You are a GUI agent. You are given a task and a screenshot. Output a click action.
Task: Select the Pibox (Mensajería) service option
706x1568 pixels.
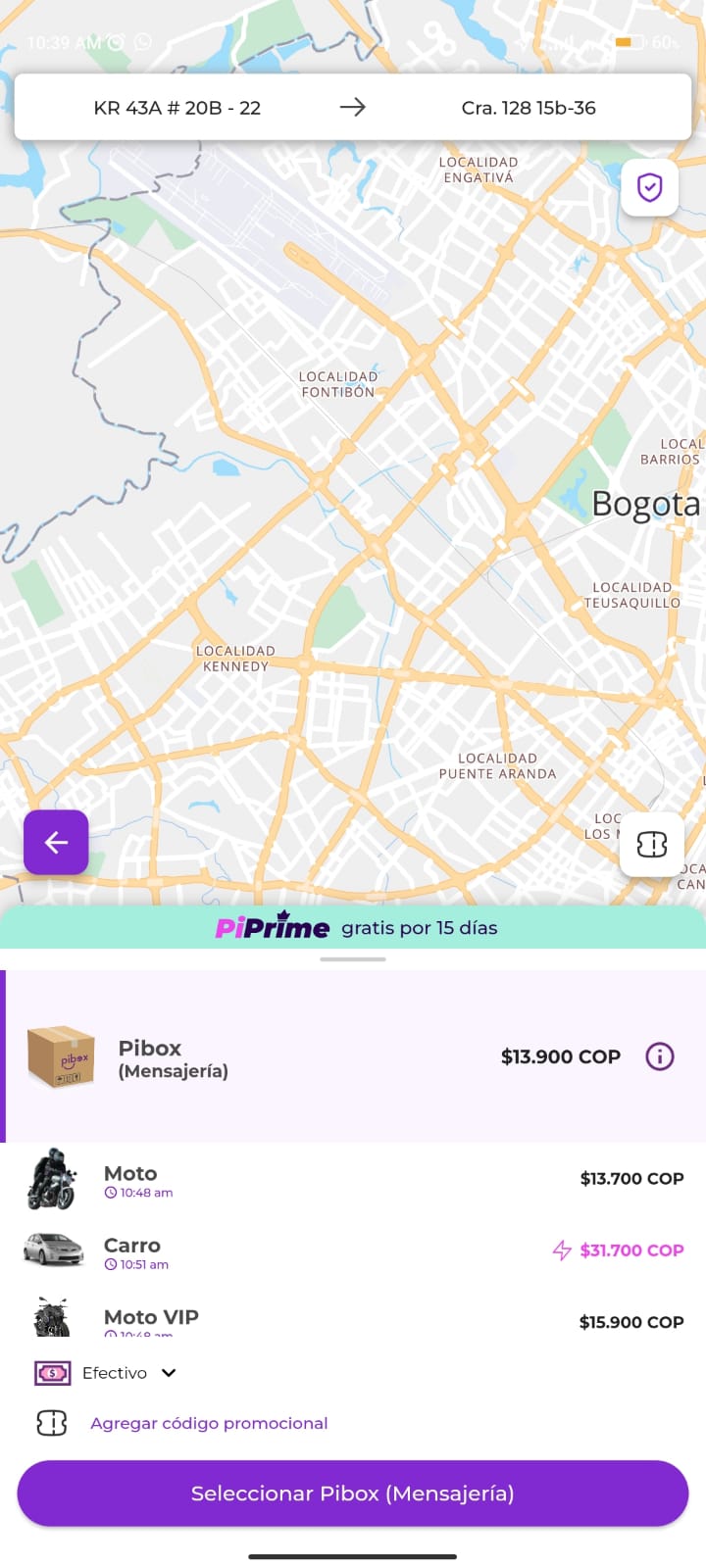[x=294, y=1057]
